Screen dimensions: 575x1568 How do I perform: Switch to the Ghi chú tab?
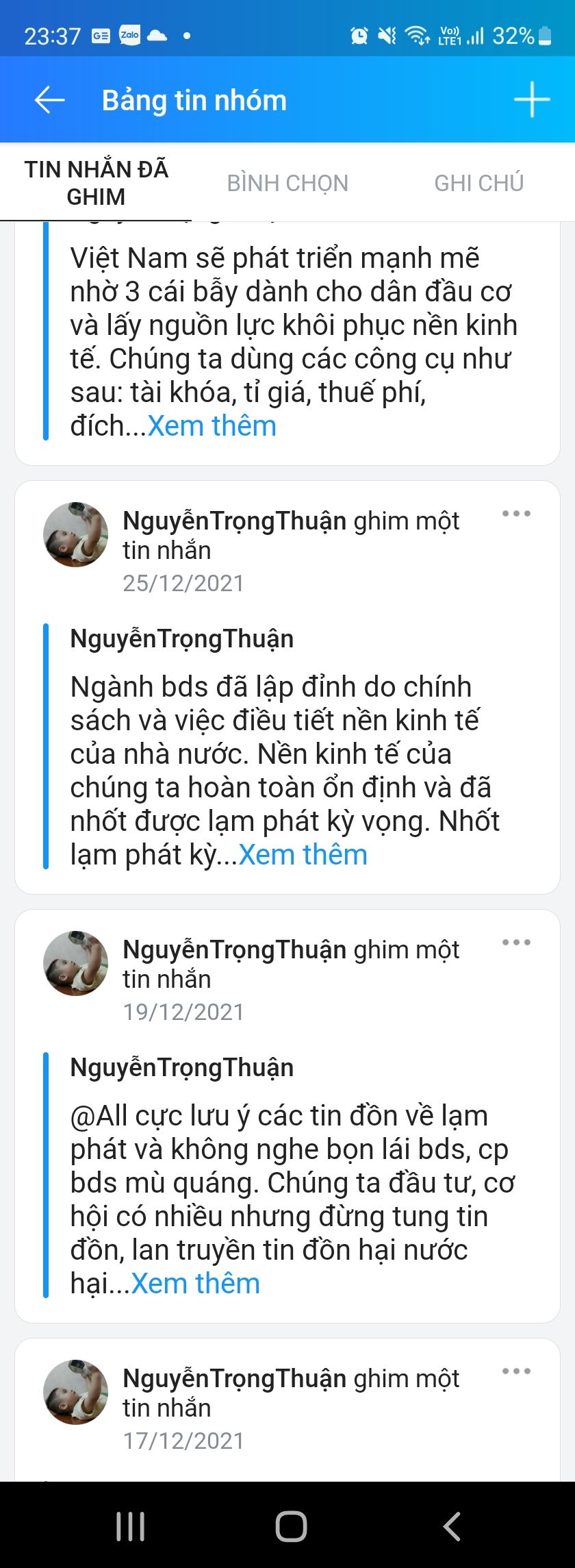[478, 183]
